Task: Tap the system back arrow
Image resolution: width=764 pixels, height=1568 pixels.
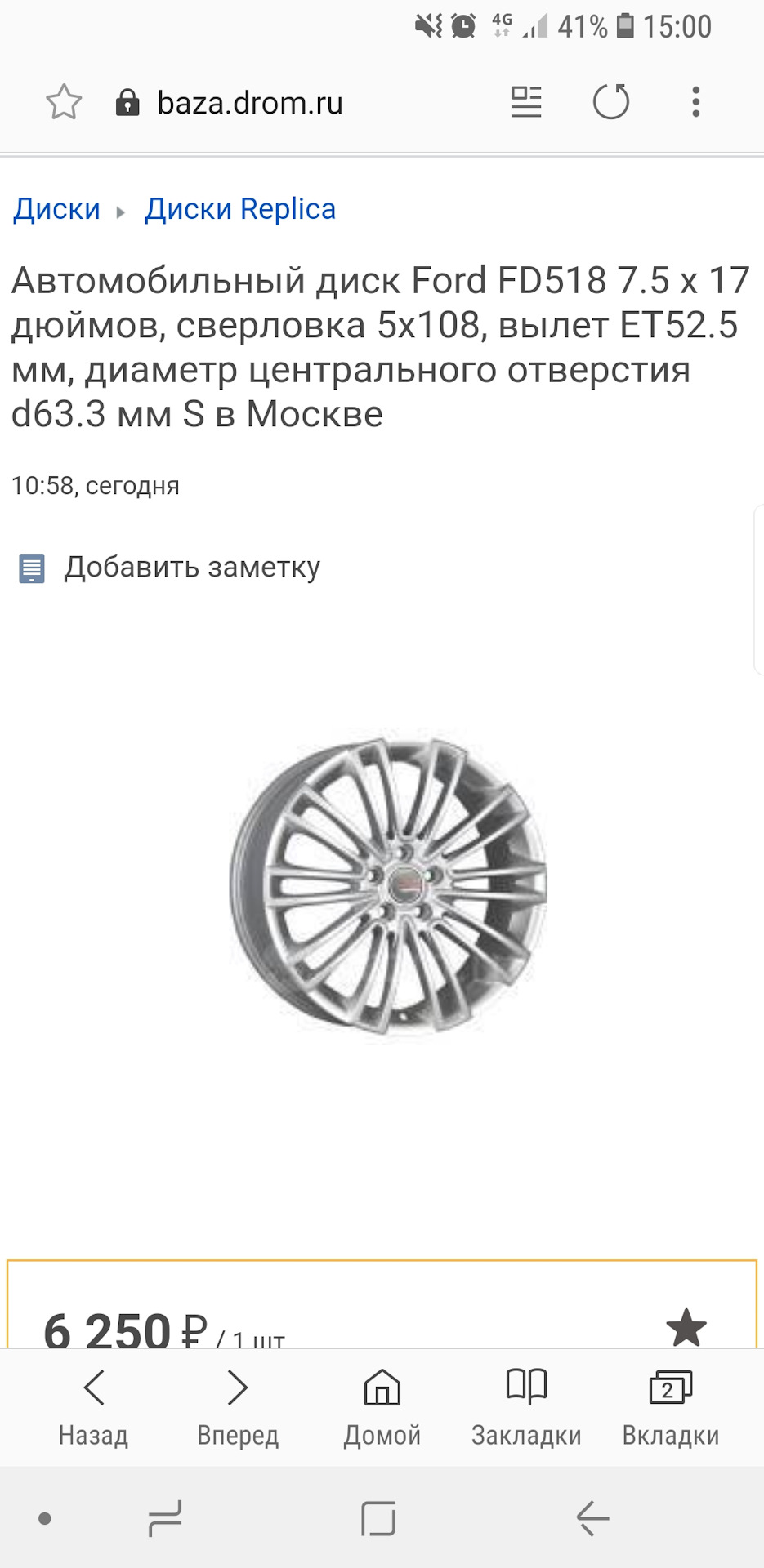Action: coord(592,1519)
